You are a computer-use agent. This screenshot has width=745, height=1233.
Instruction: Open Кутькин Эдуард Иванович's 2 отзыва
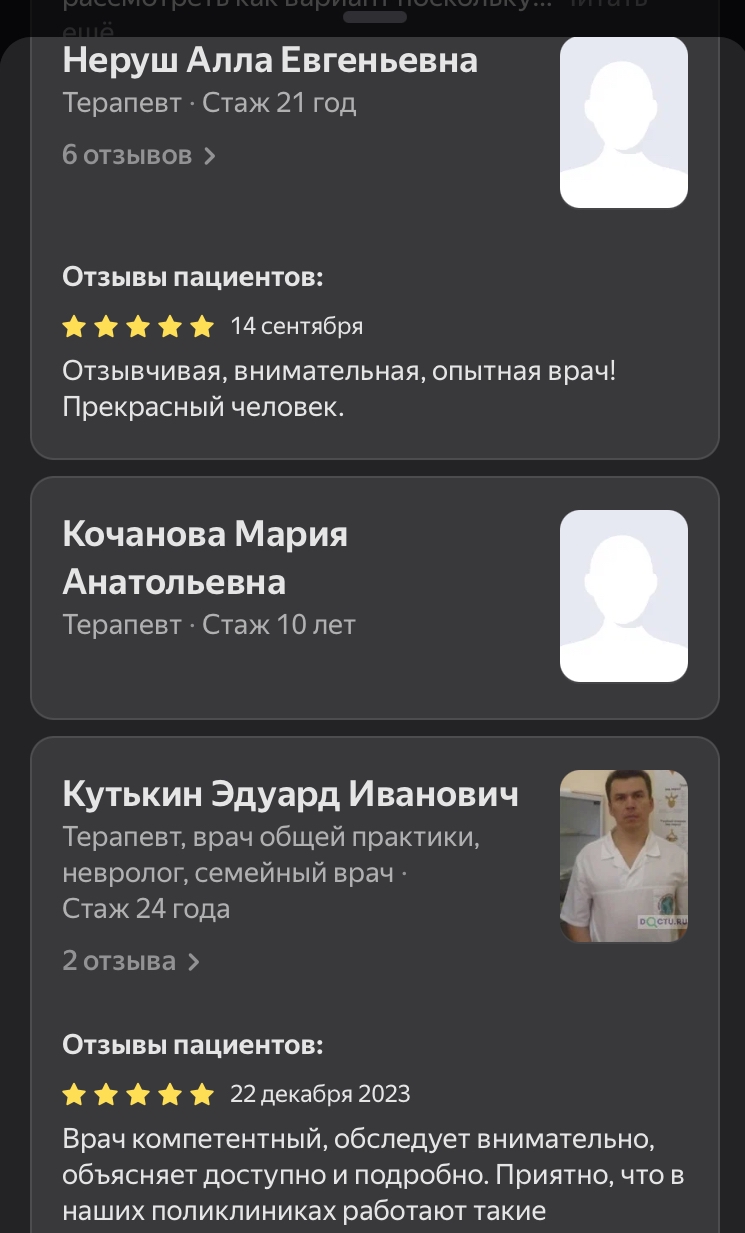coord(131,961)
